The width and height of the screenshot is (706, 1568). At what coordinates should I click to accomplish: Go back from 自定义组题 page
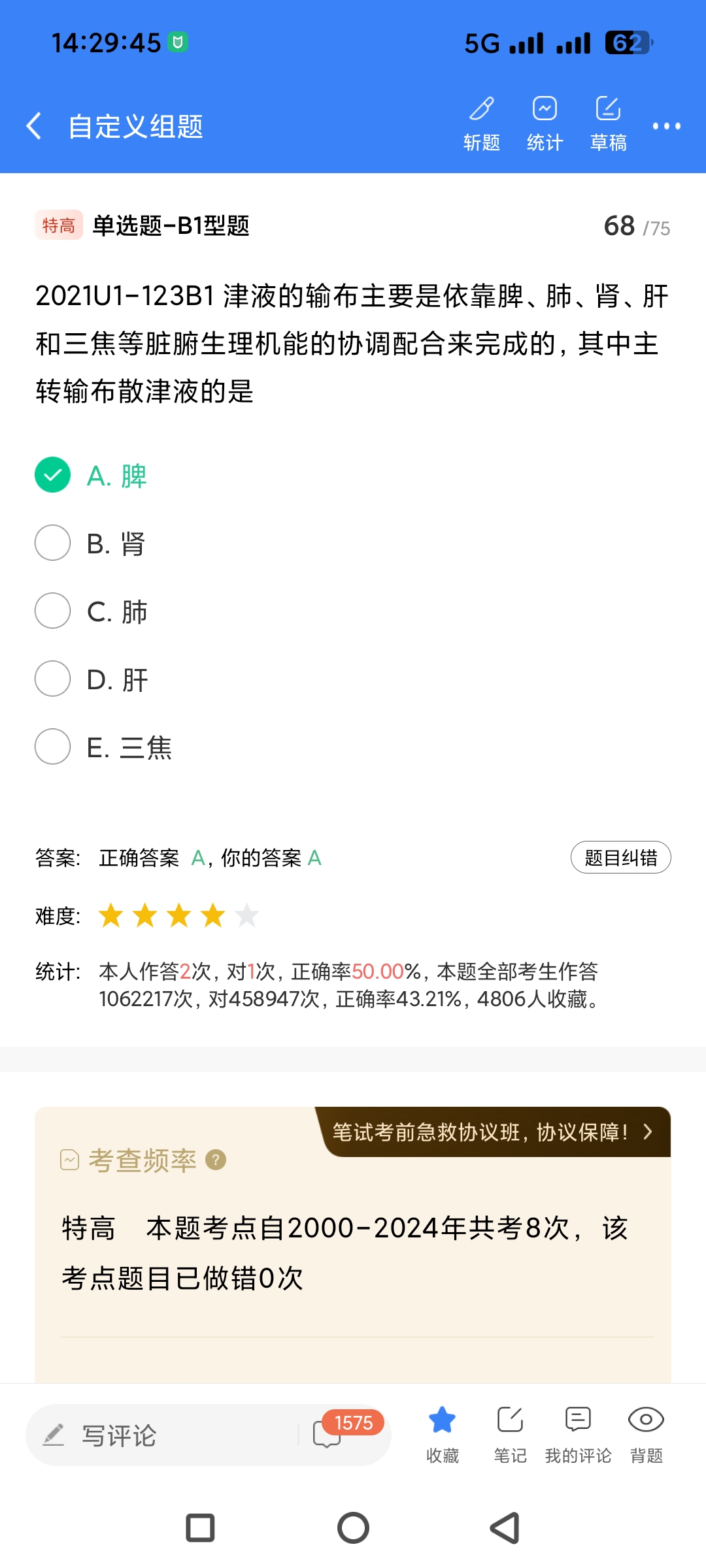(x=34, y=125)
